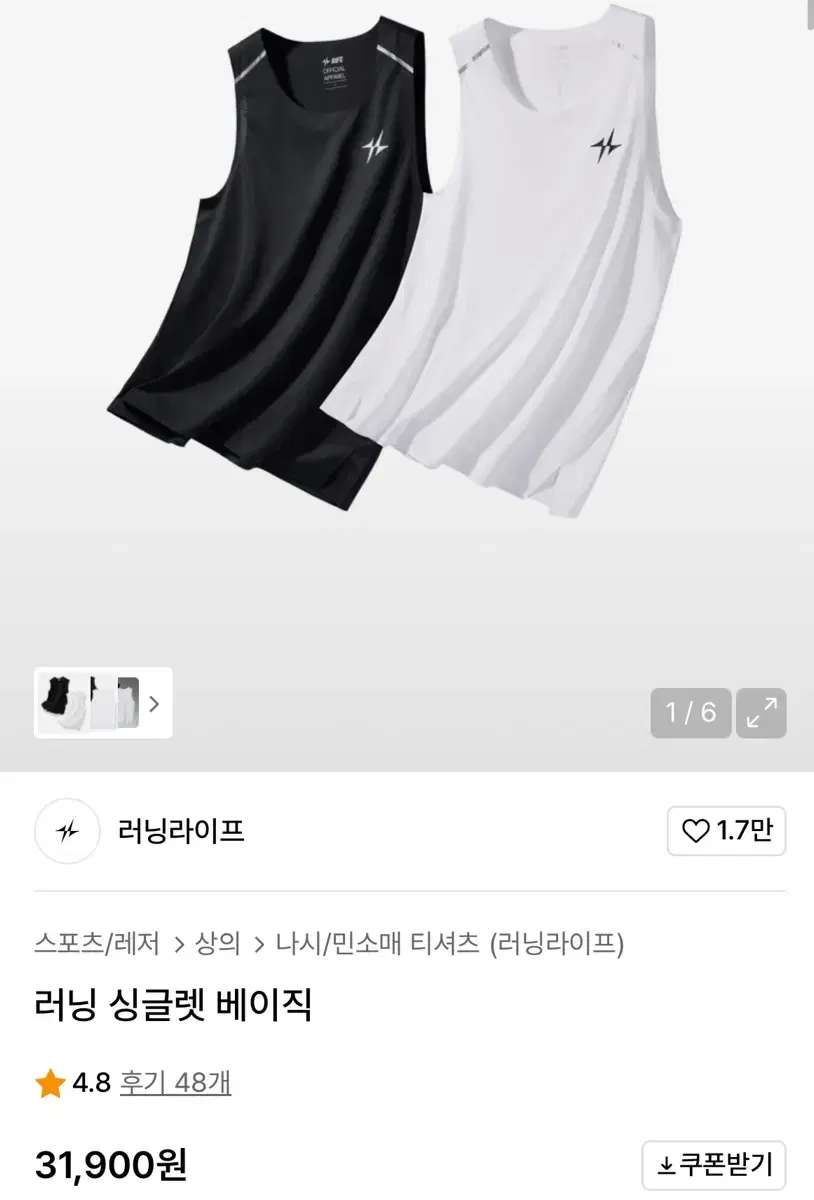814x1200 pixels.
Task: Open the image counter showing 1/6
Action: click(689, 714)
